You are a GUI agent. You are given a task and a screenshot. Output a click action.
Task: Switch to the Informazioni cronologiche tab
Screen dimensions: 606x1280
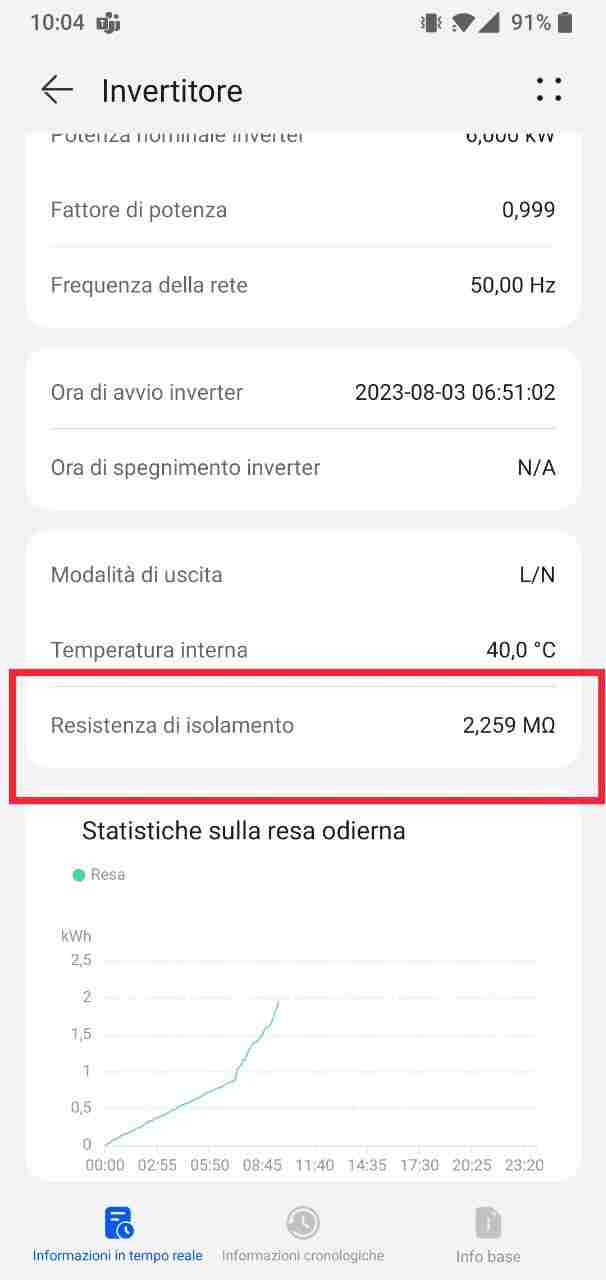pyautogui.click(x=302, y=1234)
